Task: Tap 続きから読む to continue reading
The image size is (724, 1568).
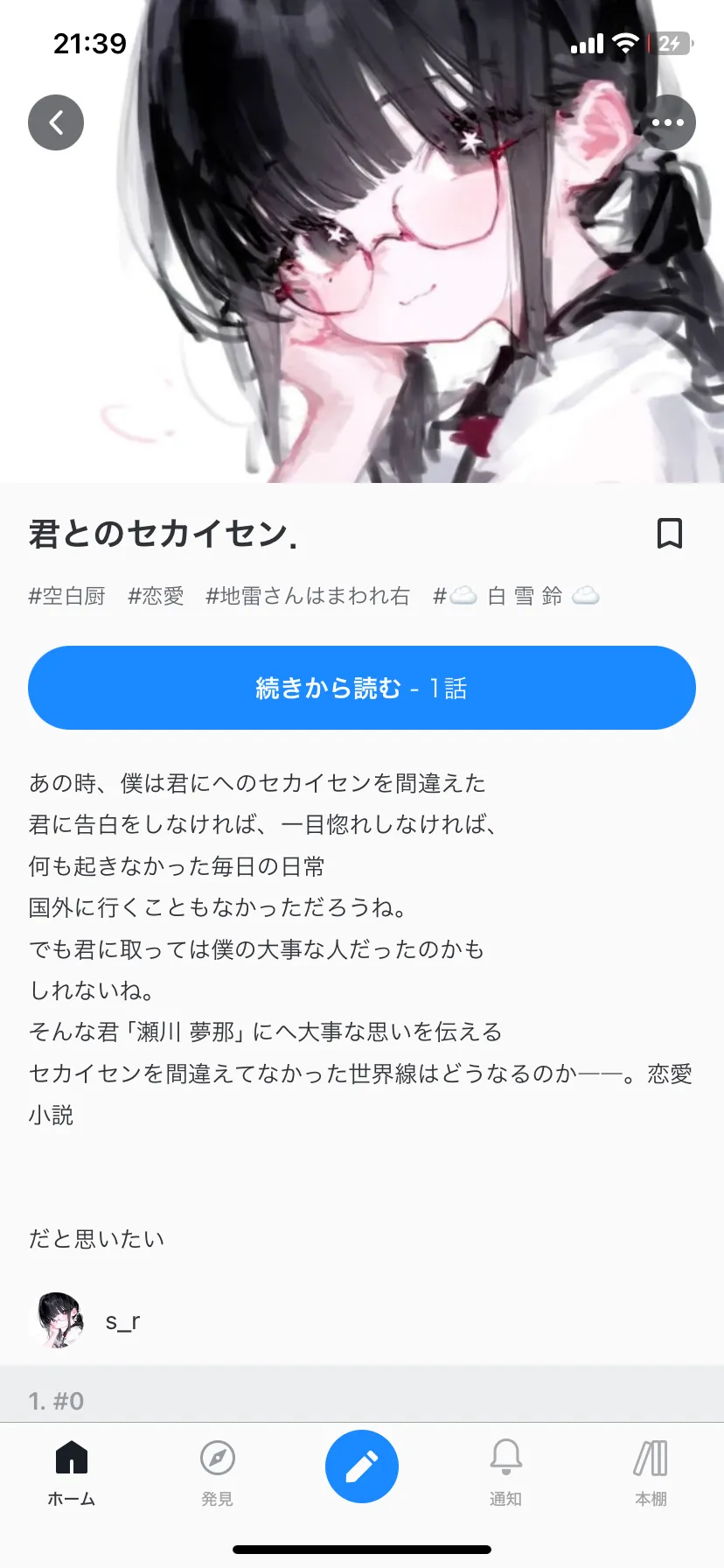Action: coord(362,688)
